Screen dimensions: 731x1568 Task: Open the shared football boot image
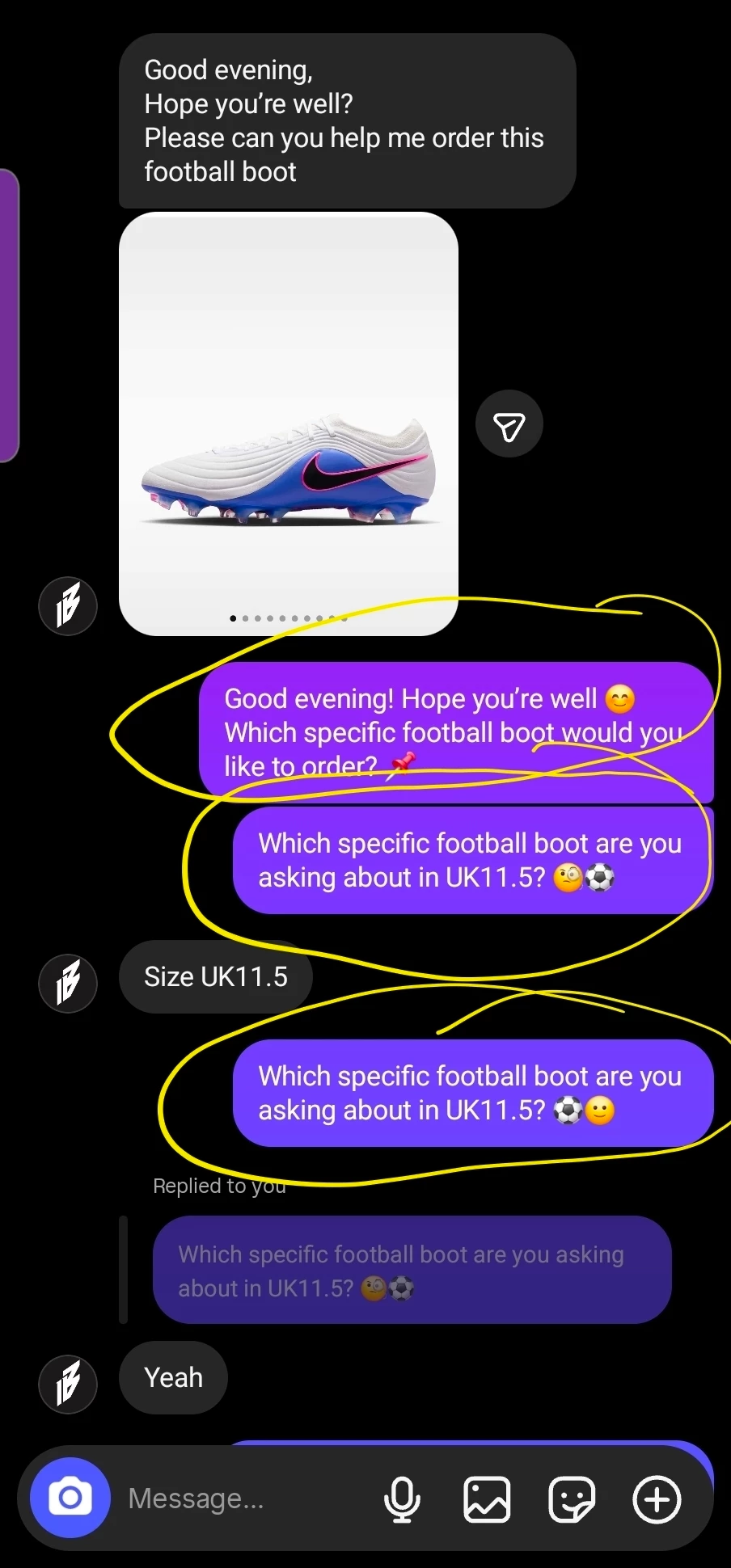(289, 424)
